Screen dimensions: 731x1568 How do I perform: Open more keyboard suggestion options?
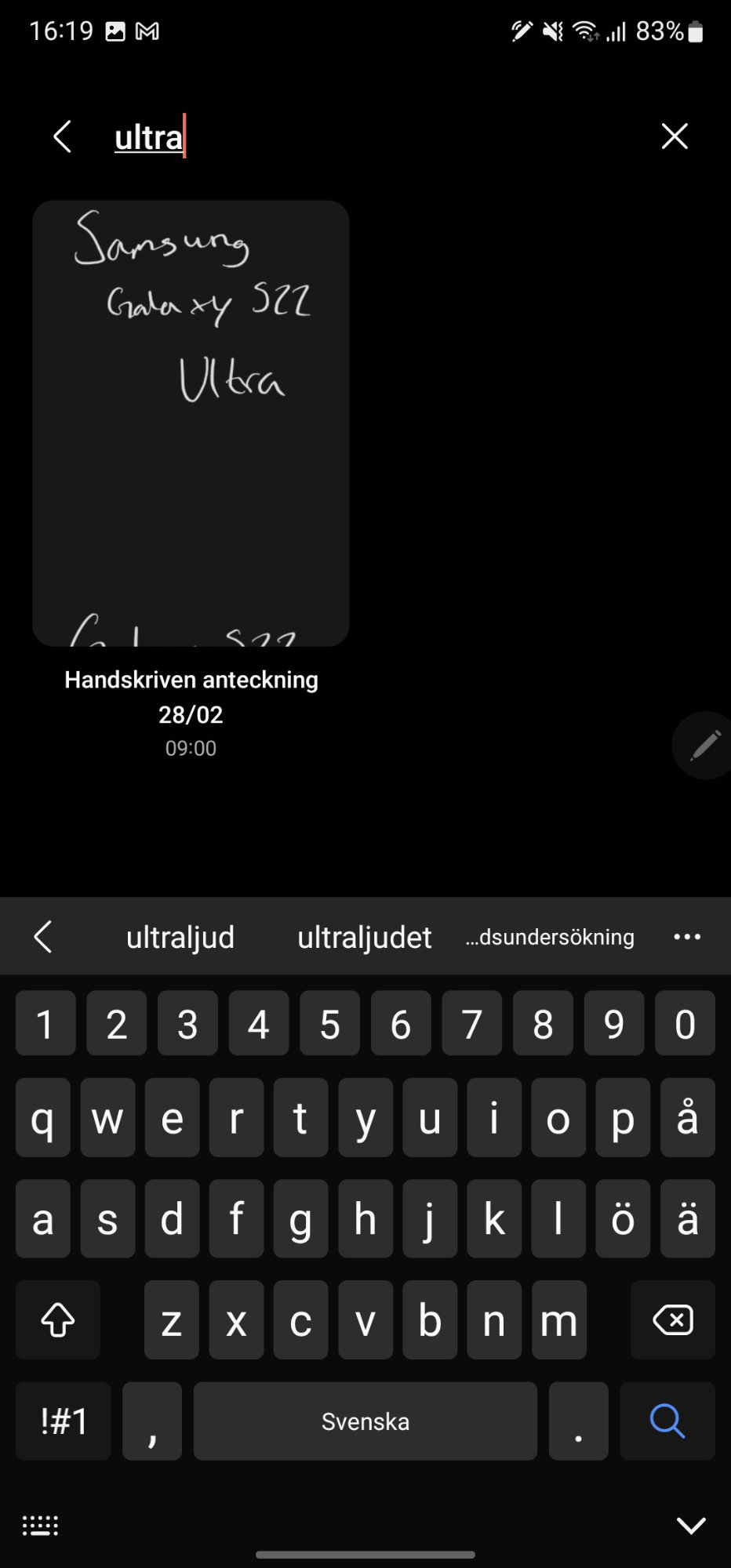[x=687, y=937]
